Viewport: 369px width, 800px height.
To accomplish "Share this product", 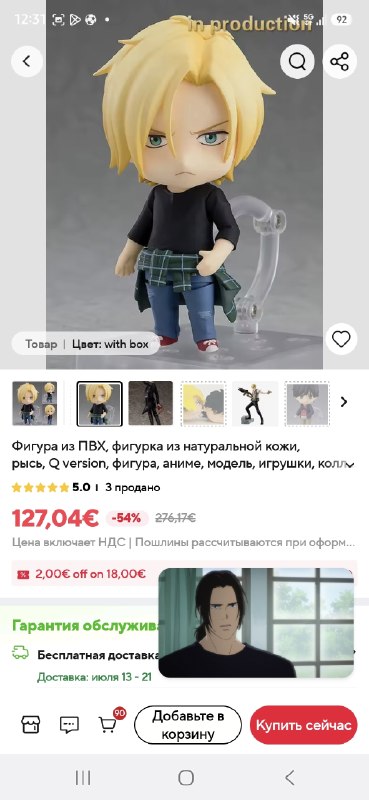I will [339, 62].
